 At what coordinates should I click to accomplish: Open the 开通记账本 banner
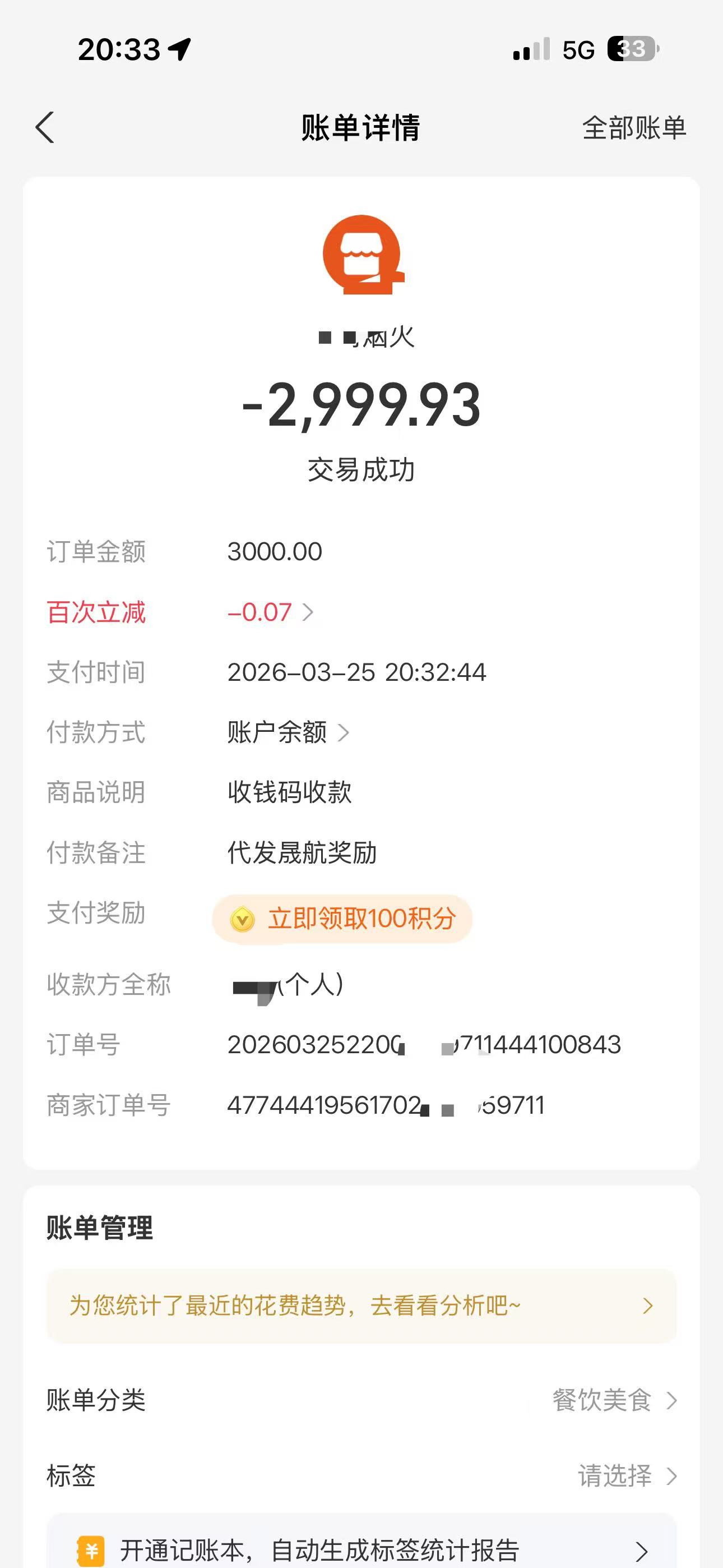coord(361,1549)
